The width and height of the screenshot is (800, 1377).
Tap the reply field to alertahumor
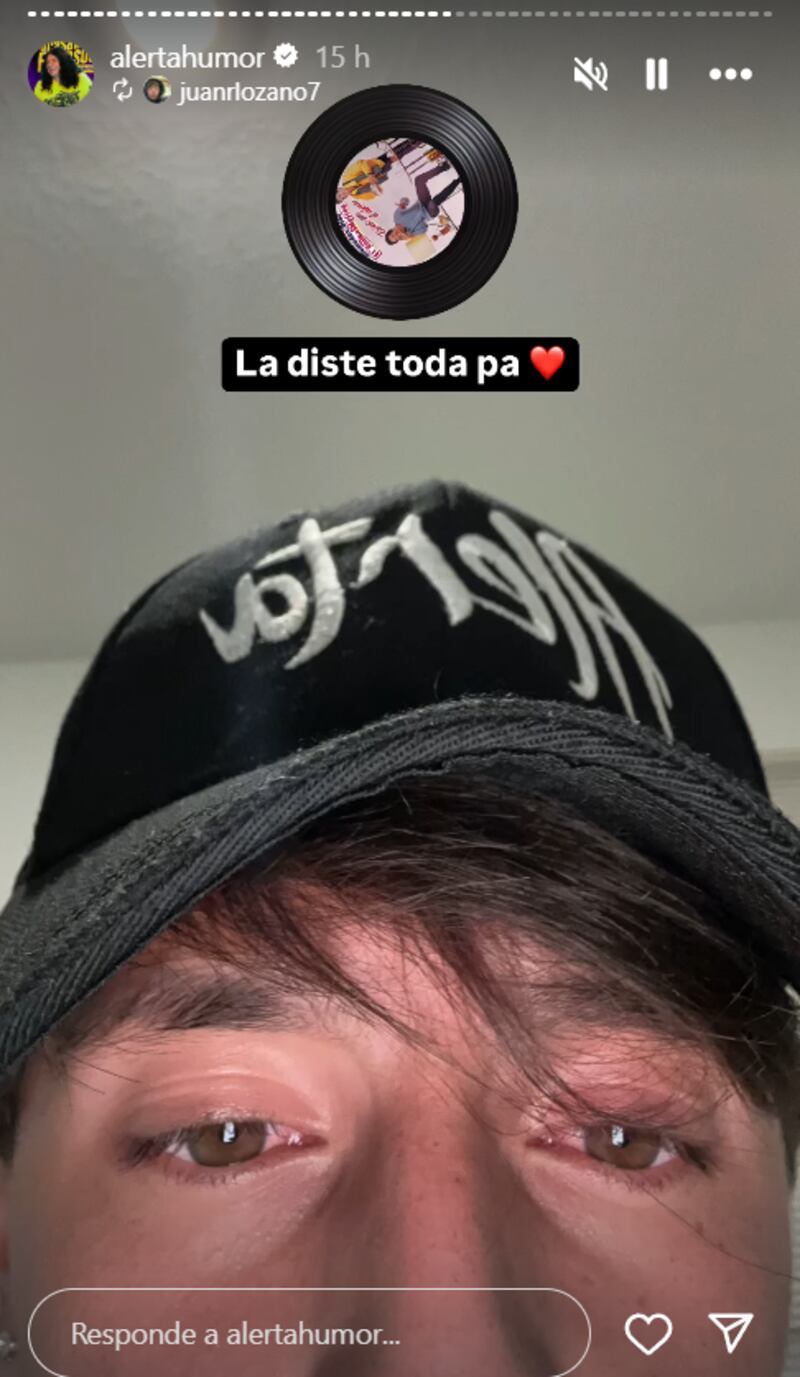(309, 1333)
